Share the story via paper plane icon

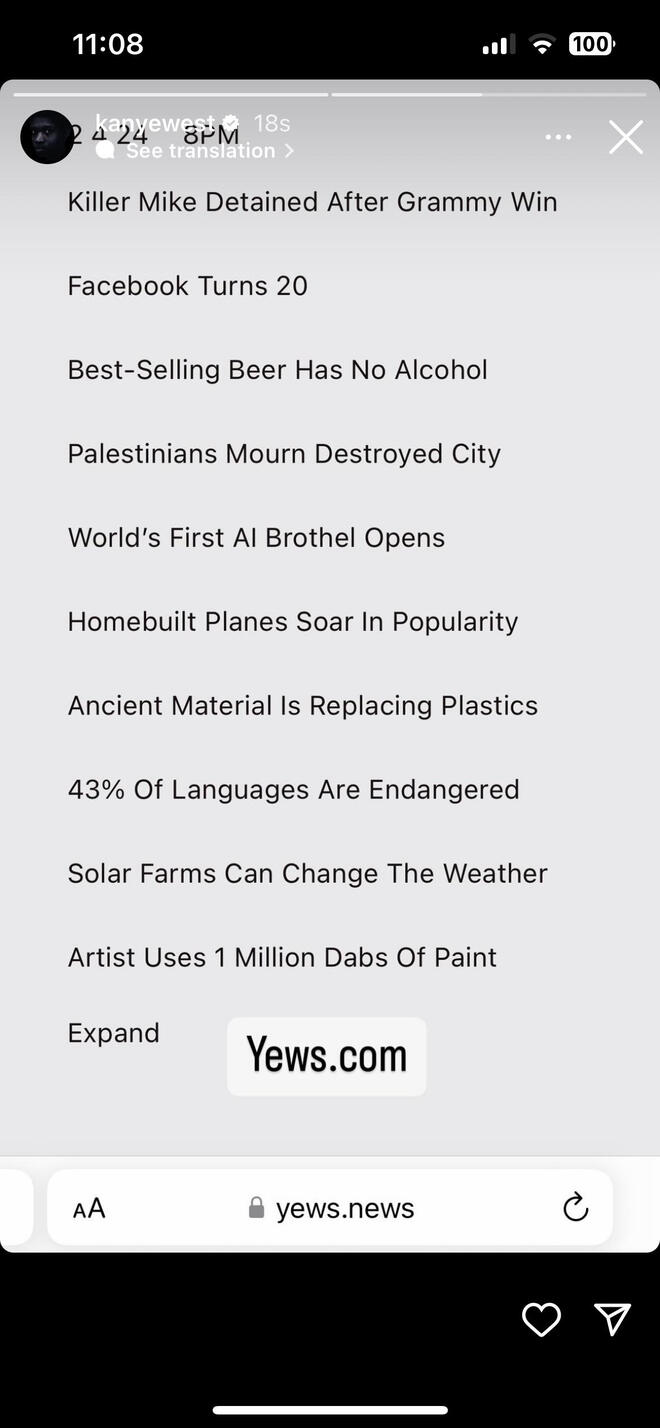click(x=612, y=1320)
